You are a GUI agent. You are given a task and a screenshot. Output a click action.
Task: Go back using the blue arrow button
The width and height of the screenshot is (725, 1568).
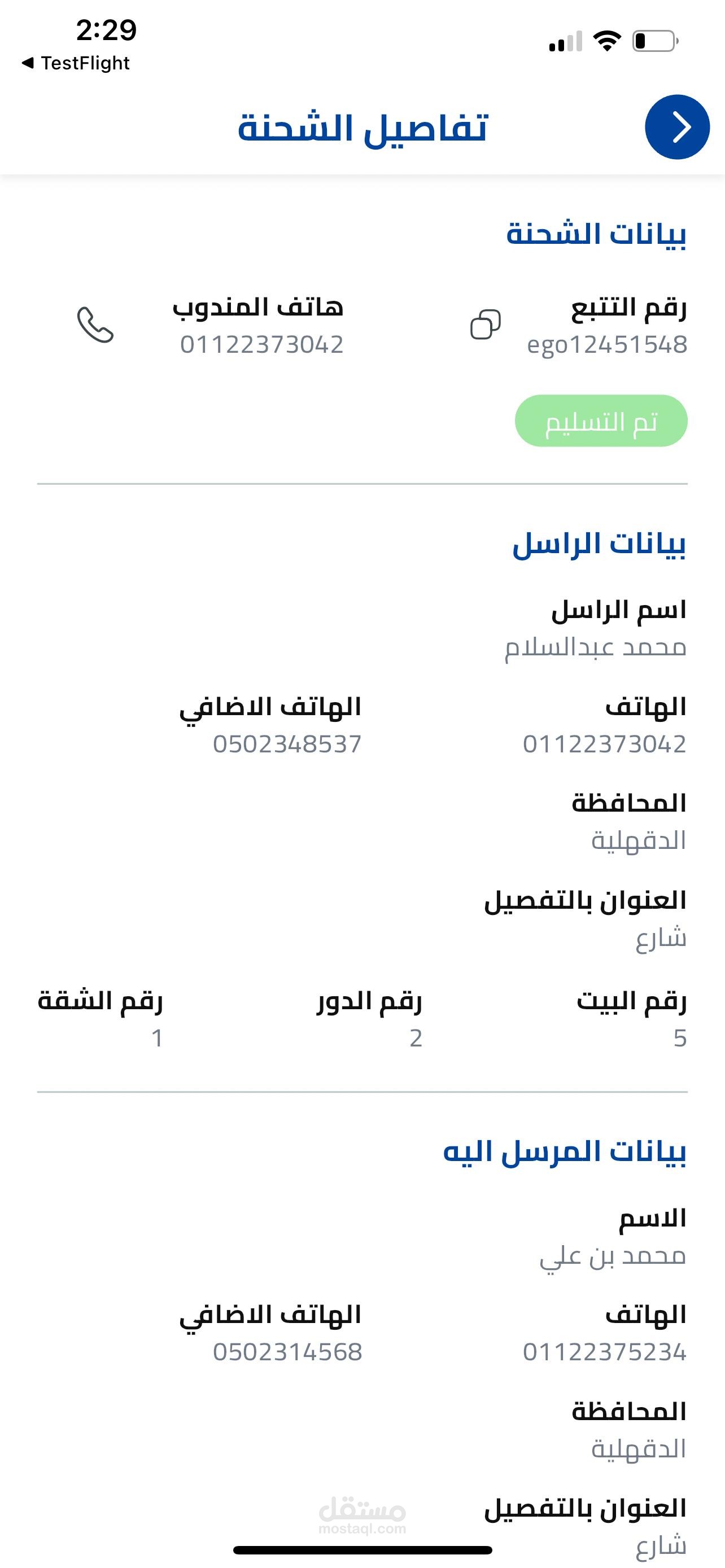[x=677, y=127]
